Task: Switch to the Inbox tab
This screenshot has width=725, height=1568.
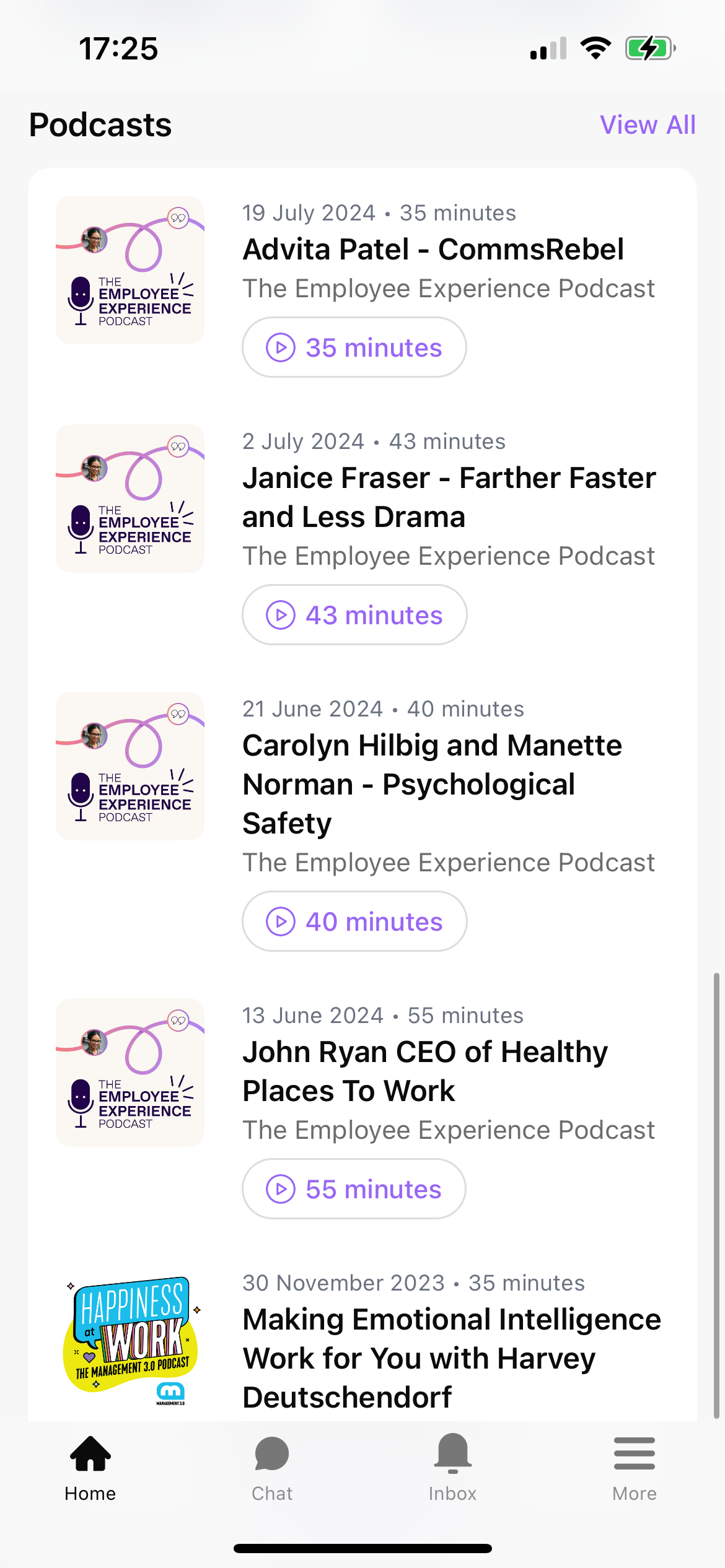Action: tap(452, 1468)
